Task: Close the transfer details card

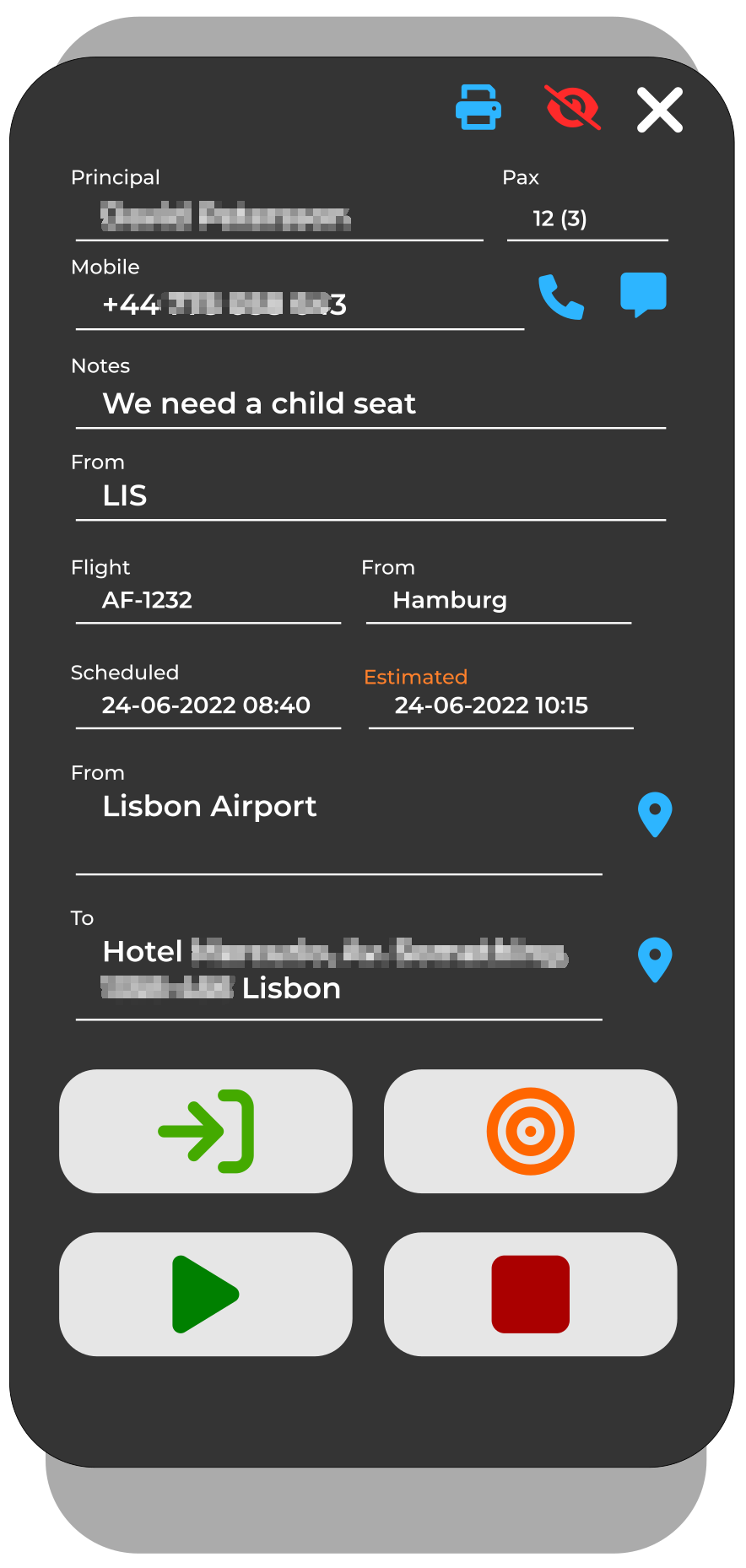Action: (x=659, y=110)
